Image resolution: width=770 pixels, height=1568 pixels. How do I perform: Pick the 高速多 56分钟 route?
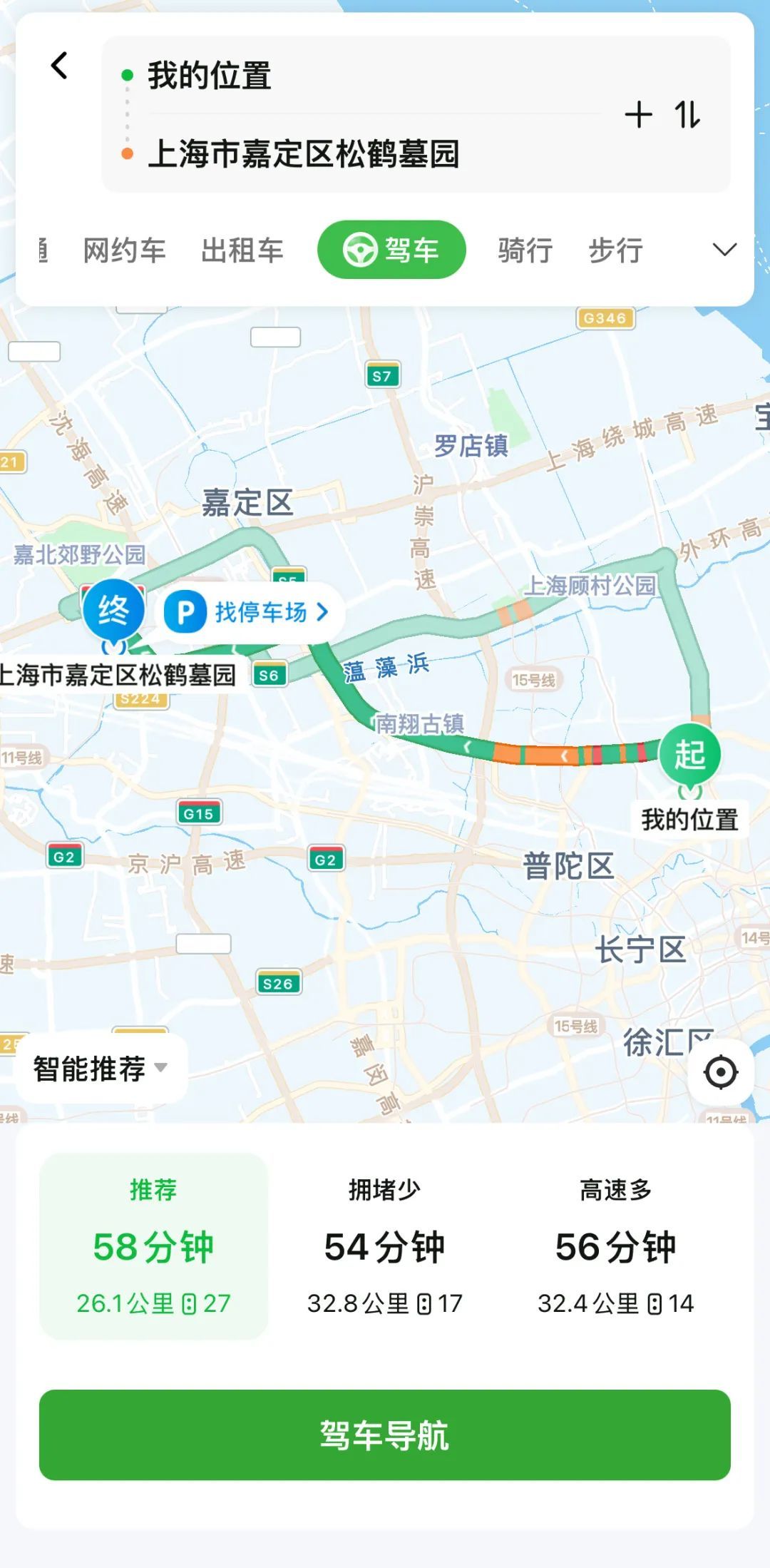615,1246
